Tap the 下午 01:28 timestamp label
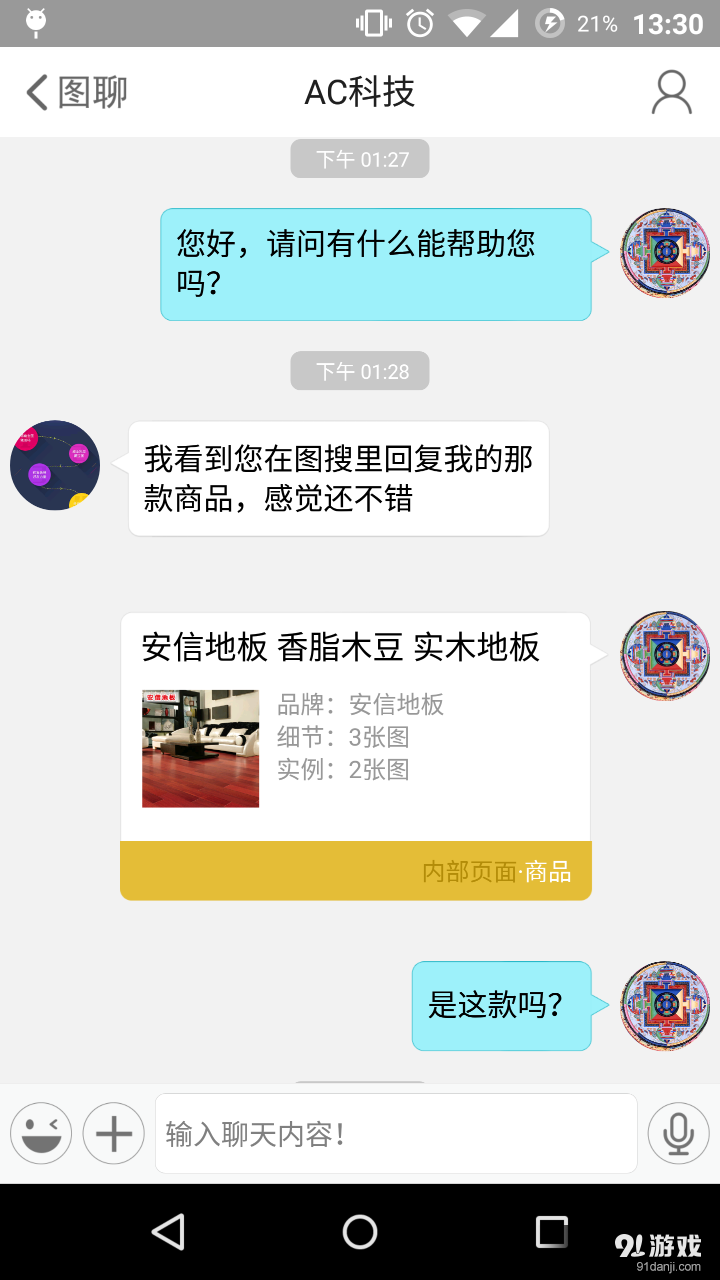 [x=359, y=370]
